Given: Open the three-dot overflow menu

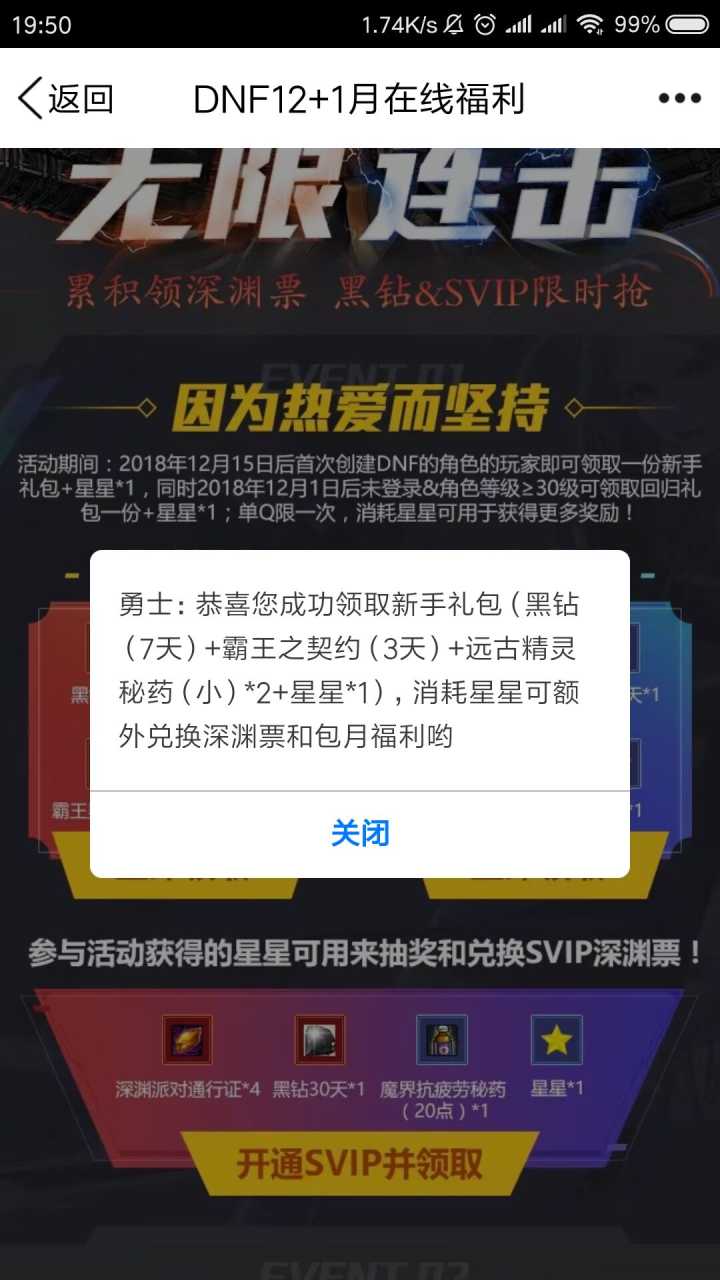Looking at the screenshot, I should coord(679,99).
